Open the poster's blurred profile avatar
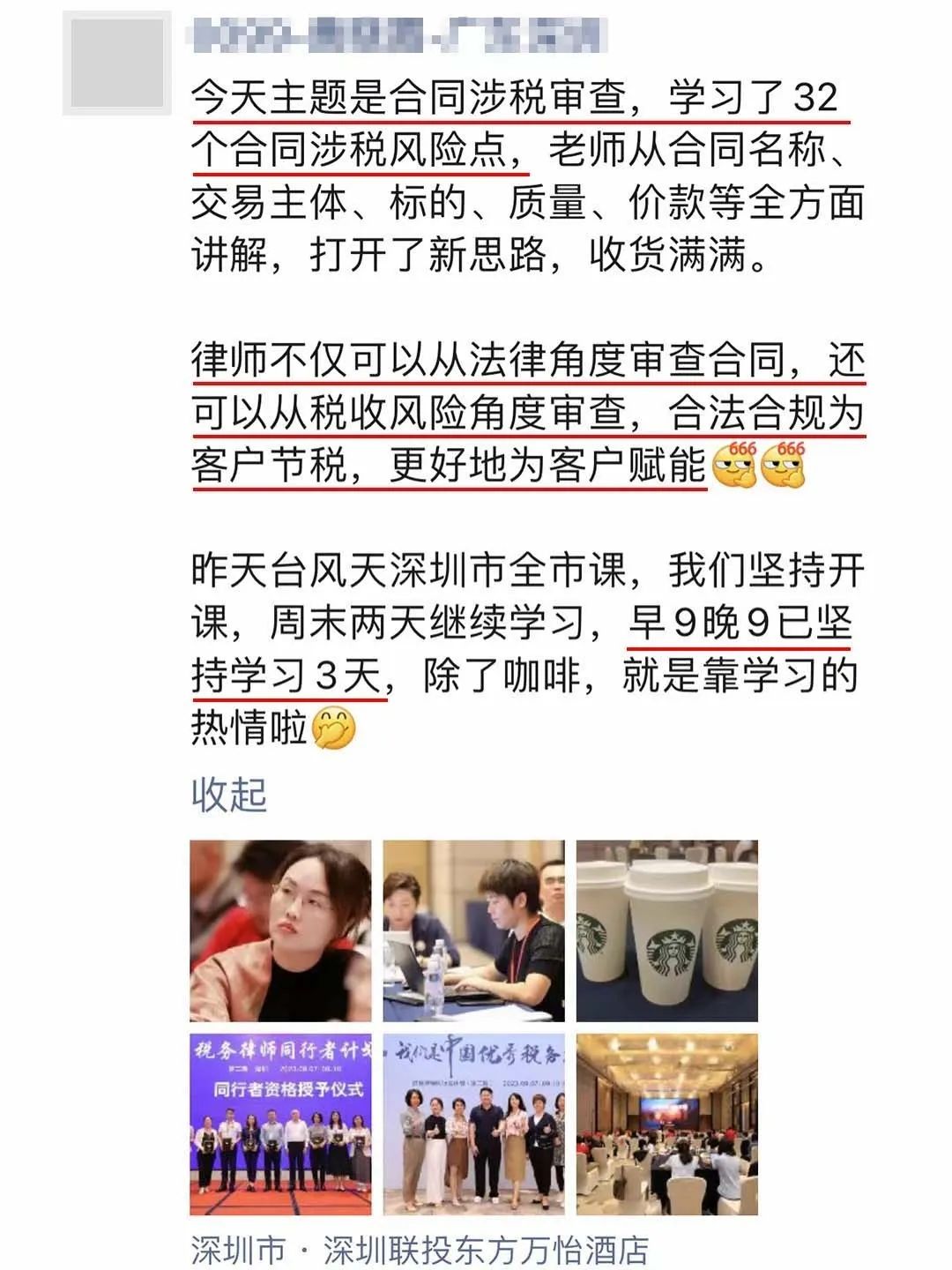The image size is (952, 1270). [117, 63]
